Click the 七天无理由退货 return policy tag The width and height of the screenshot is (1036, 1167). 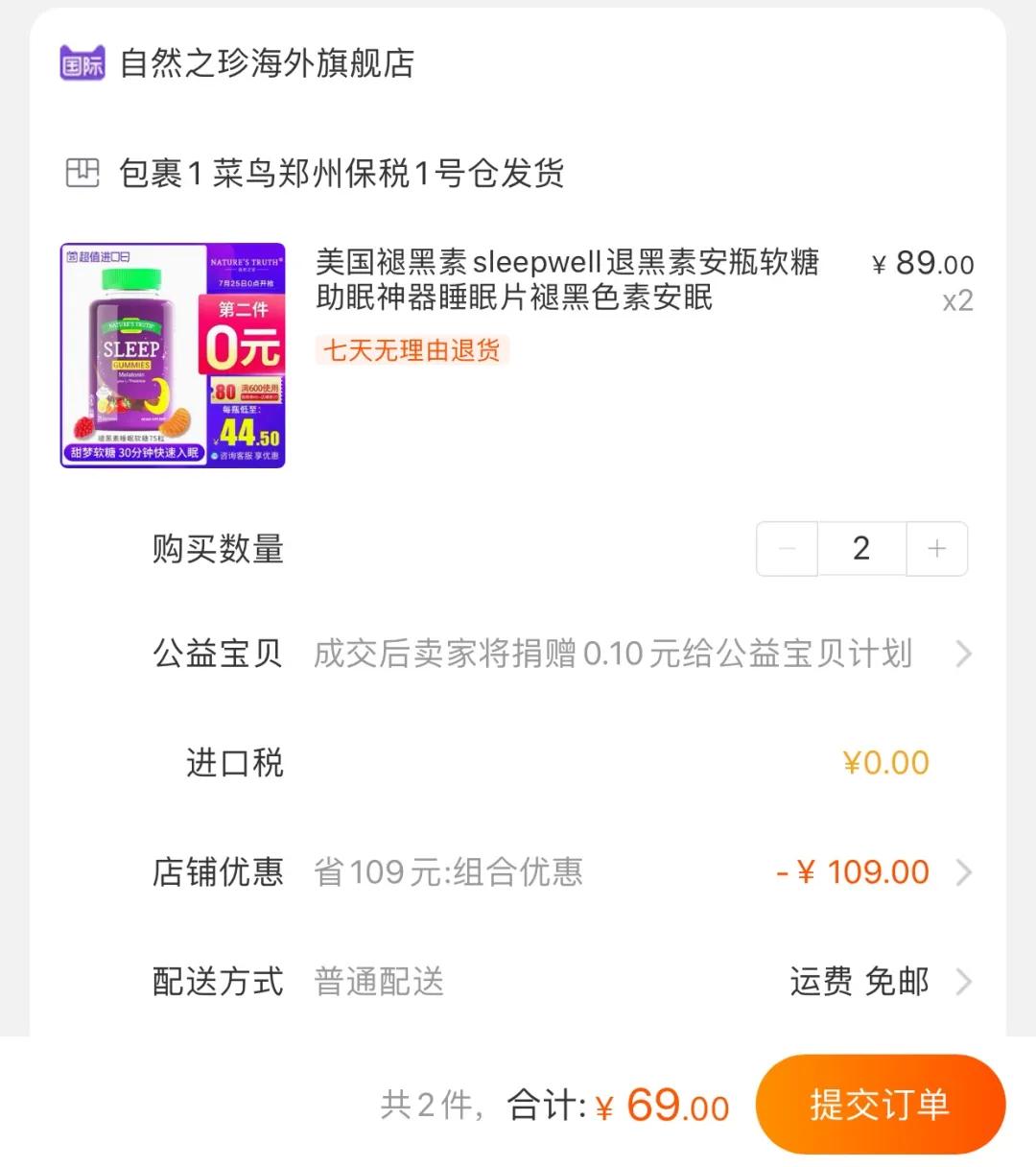pyautogui.click(x=412, y=351)
